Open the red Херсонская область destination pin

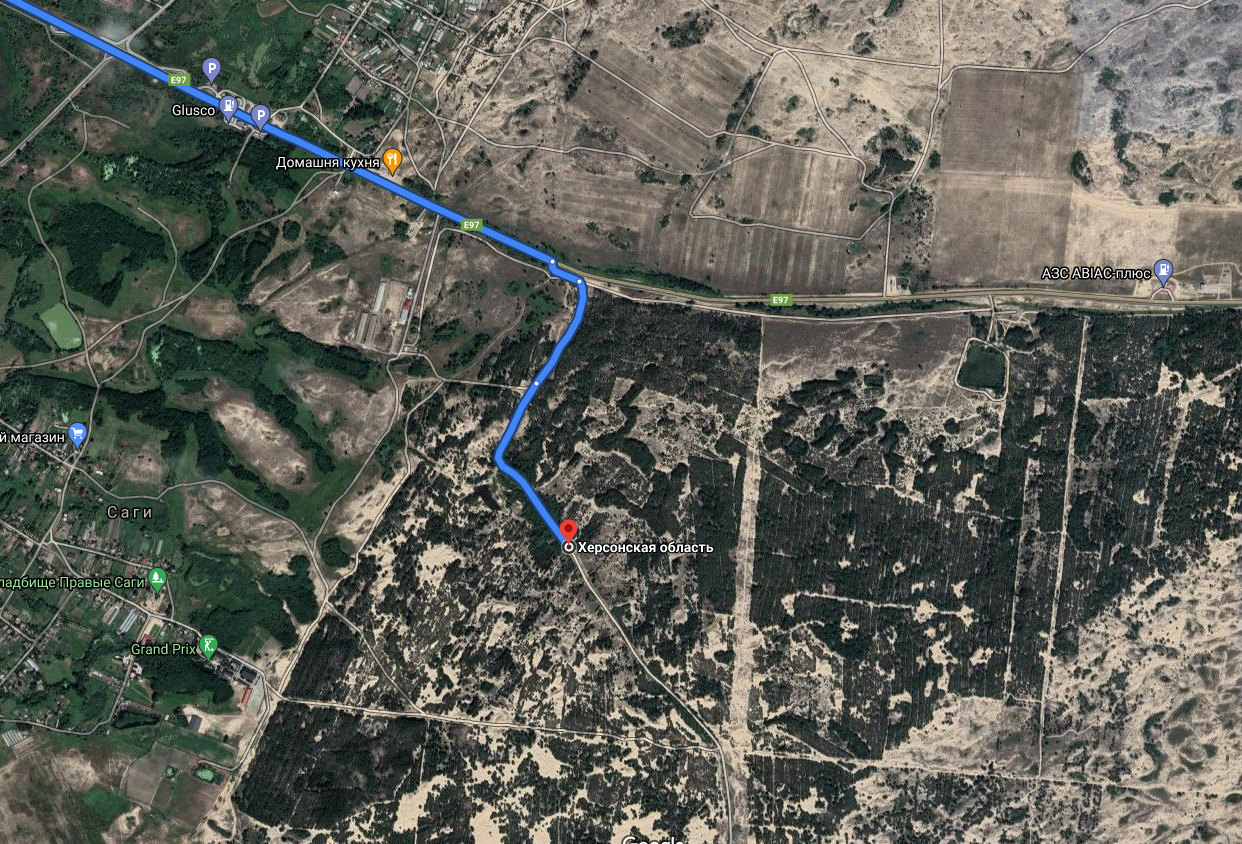(568, 532)
